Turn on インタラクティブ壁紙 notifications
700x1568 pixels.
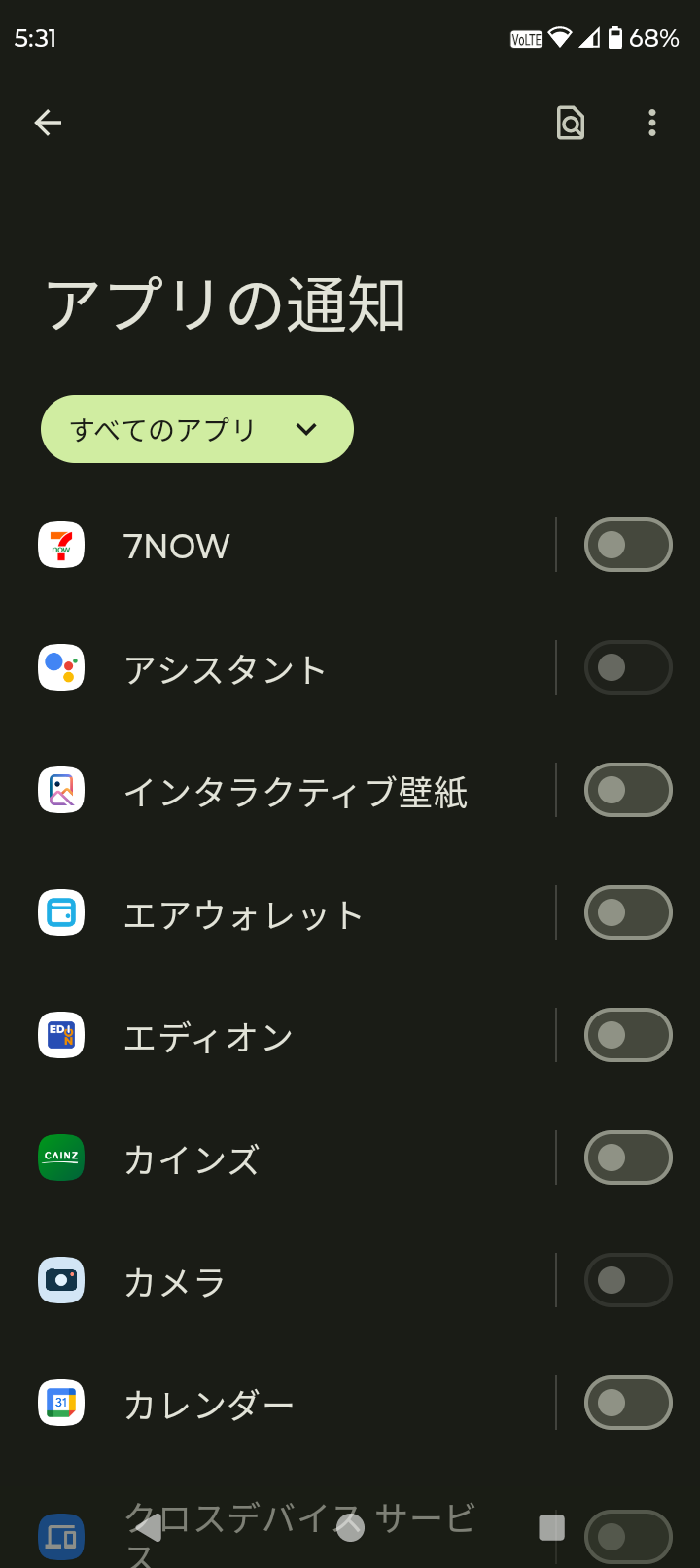(627, 790)
